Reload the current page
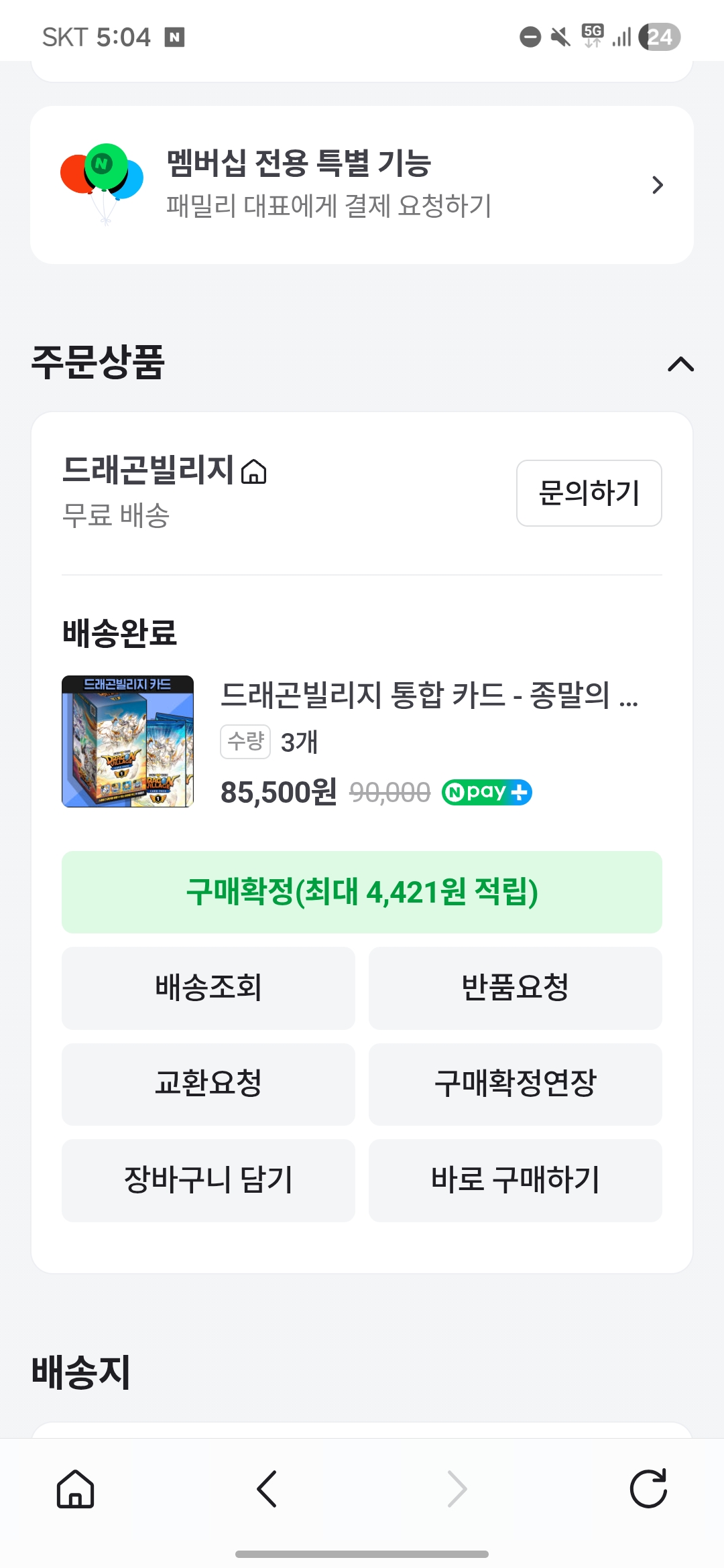724x1568 pixels. tap(648, 1489)
